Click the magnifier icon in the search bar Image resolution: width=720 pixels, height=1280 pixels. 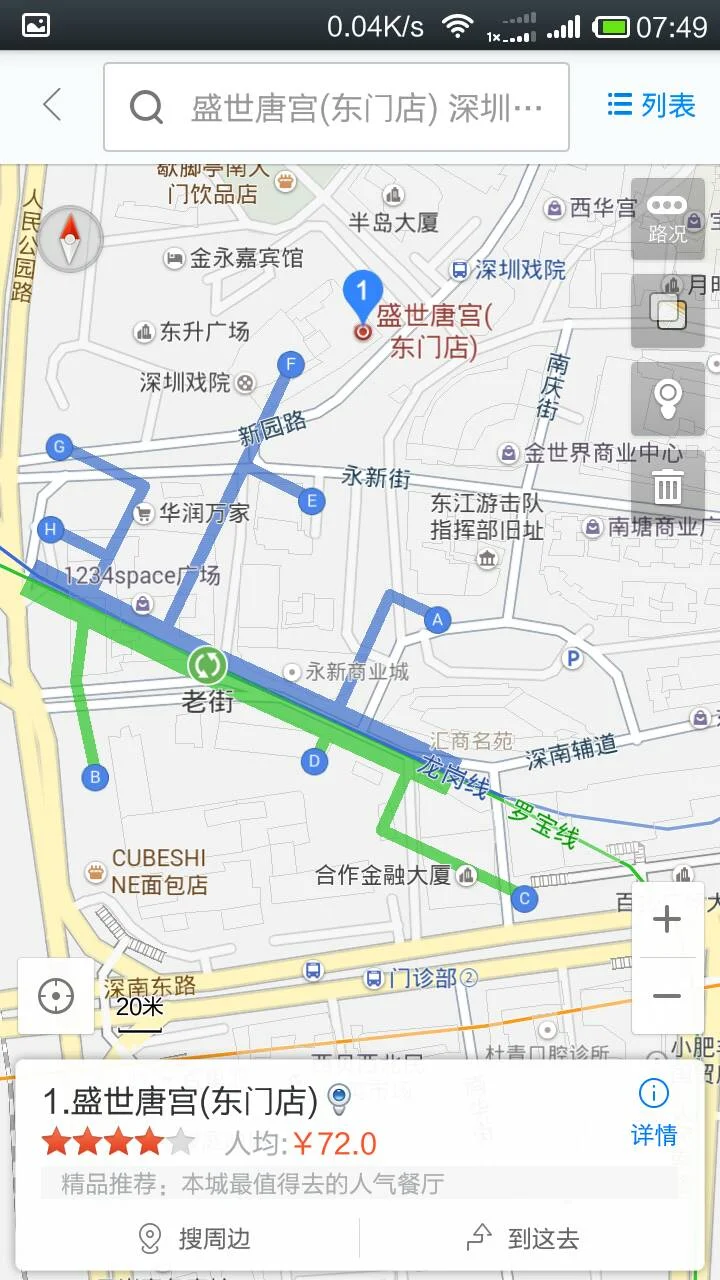click(x=146, y=106)
